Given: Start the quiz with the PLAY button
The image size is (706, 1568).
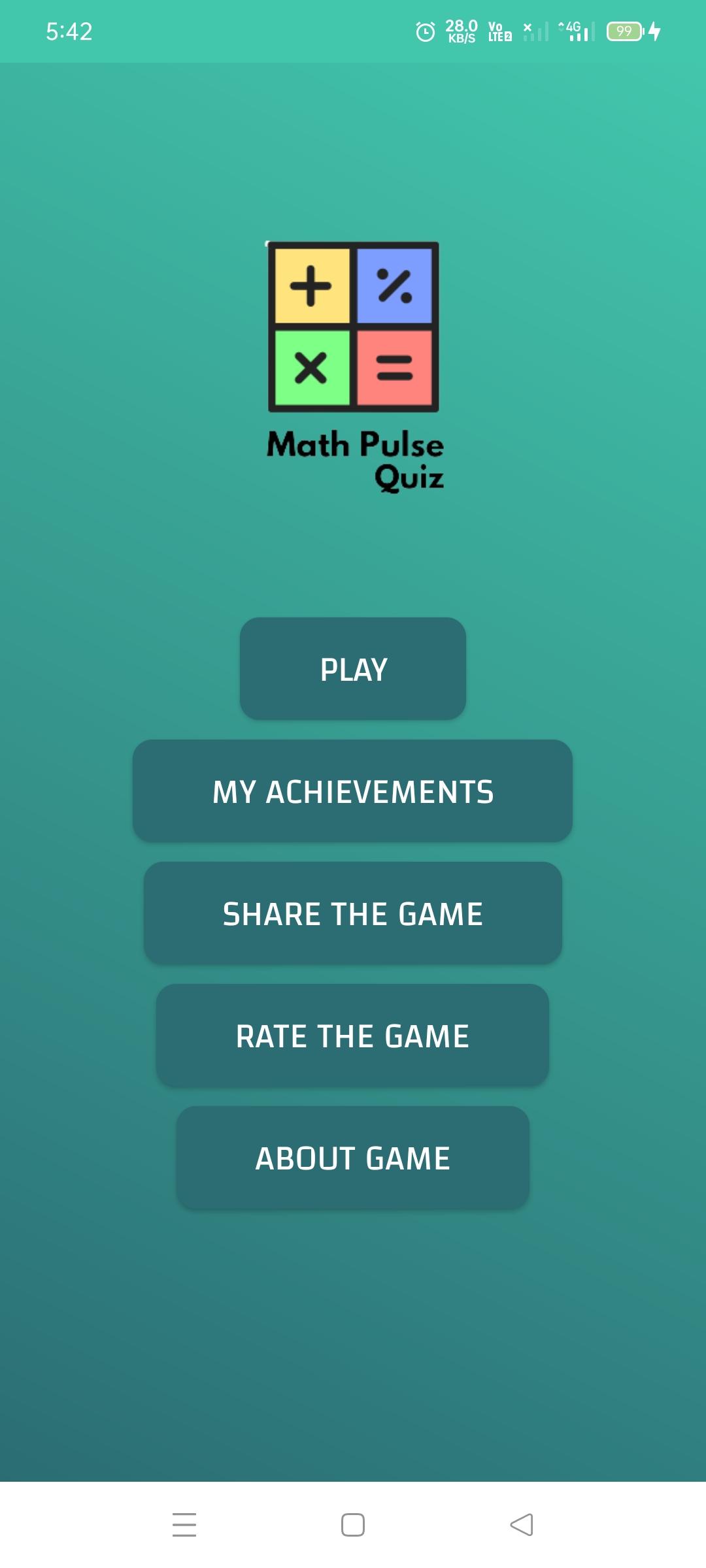Looking at the screenshot, I should coord(353,669).
